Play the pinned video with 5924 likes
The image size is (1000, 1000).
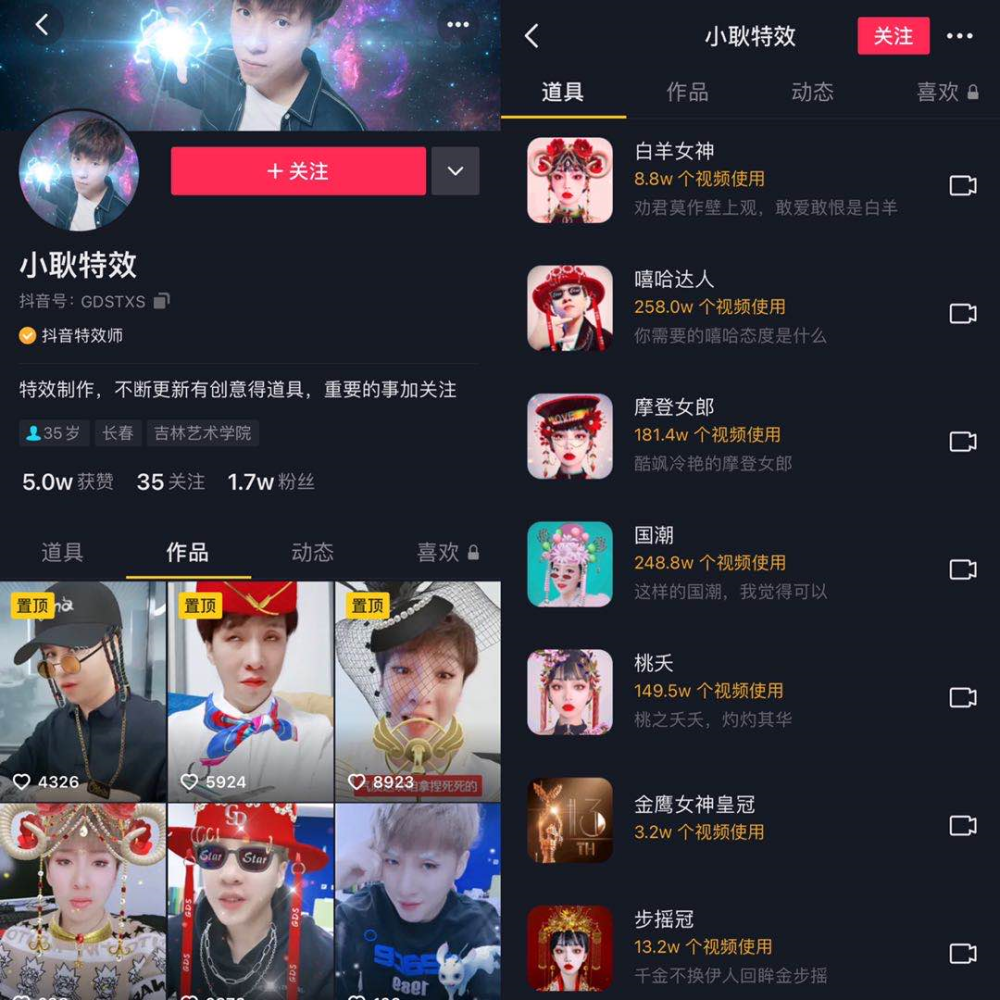[x=250, y=690]
